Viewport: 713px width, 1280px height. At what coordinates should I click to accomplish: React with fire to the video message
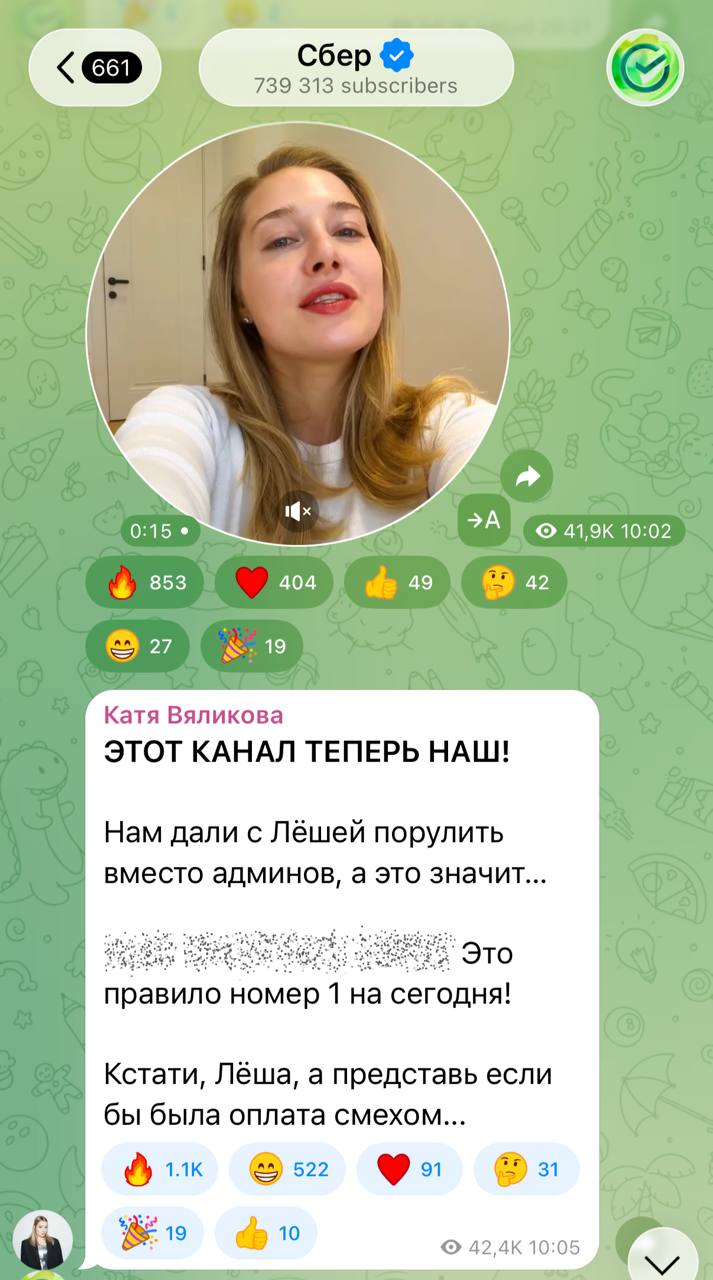click(144, 582)
